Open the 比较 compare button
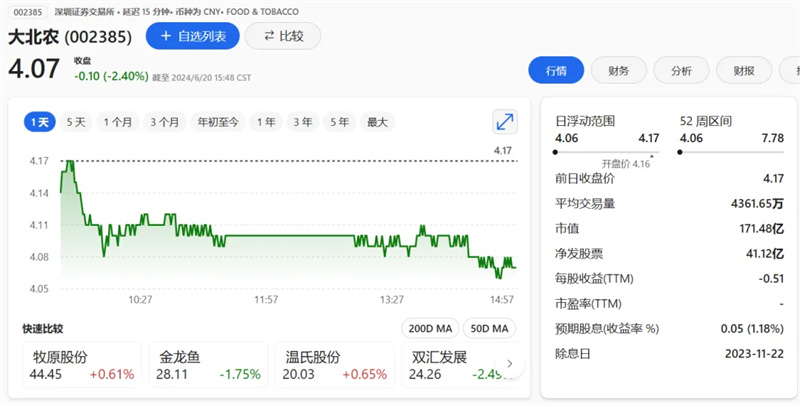 pos(283,36)
